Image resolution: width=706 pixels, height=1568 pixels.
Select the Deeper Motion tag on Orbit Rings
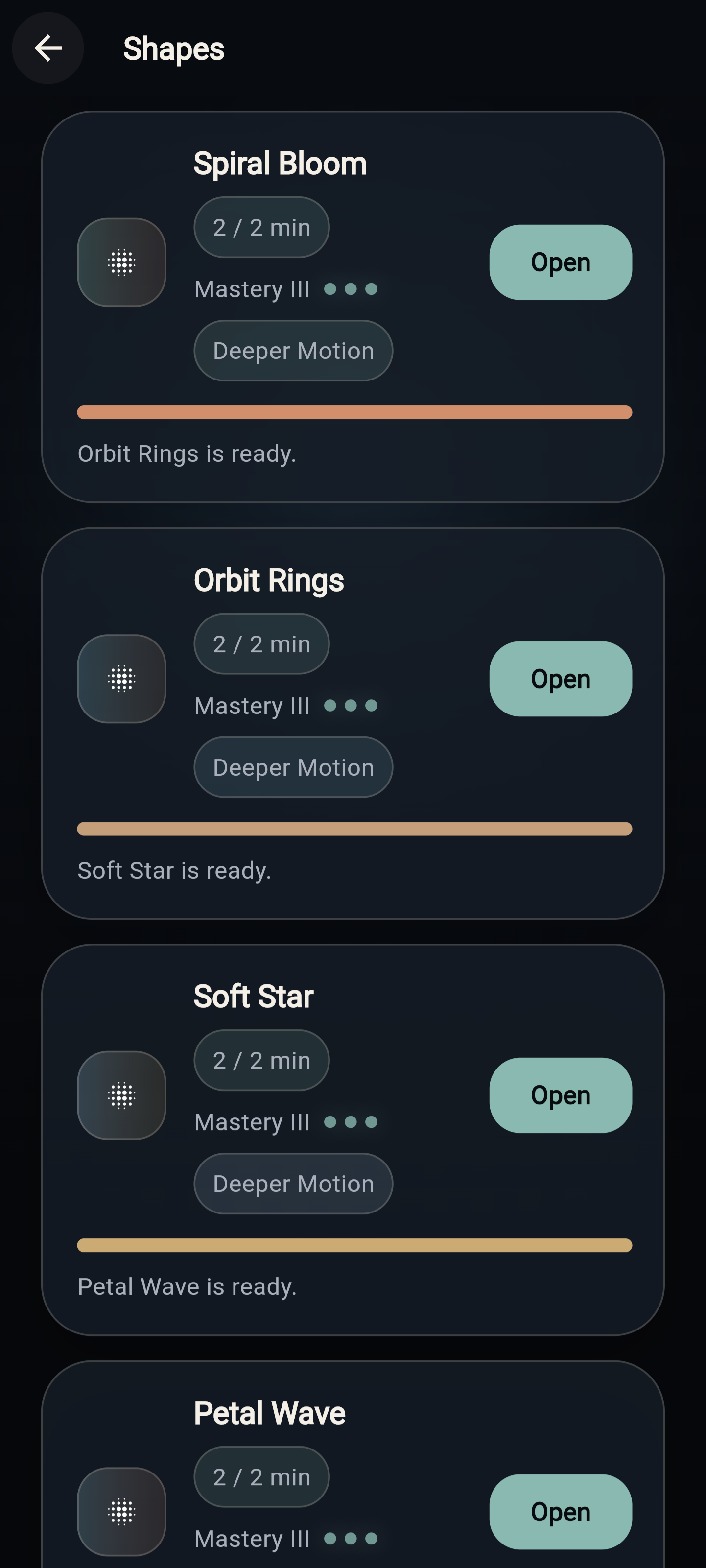click(293, 767)
